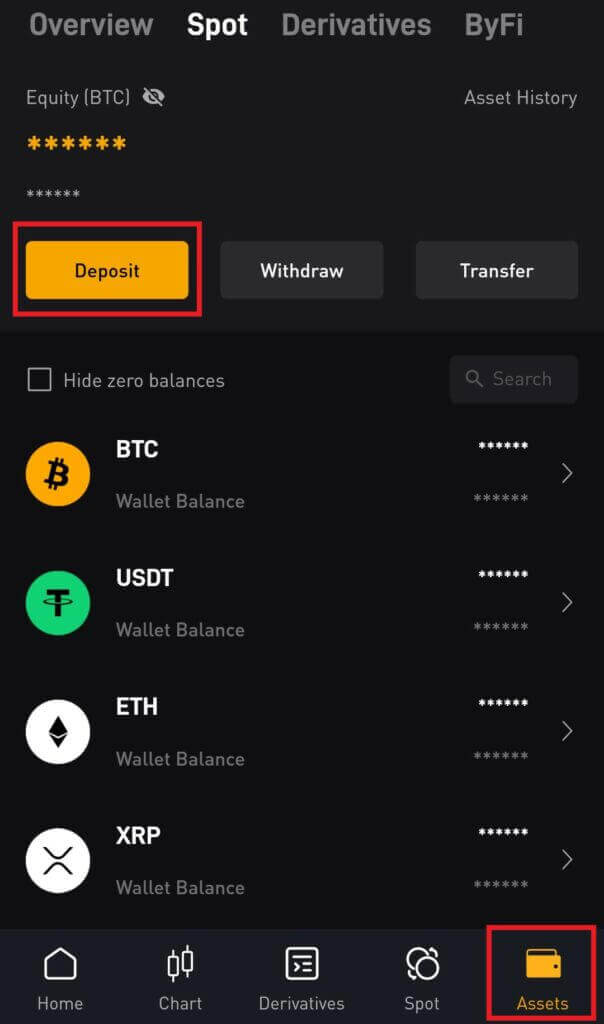Switch to the Overview tab

point(91,25)
